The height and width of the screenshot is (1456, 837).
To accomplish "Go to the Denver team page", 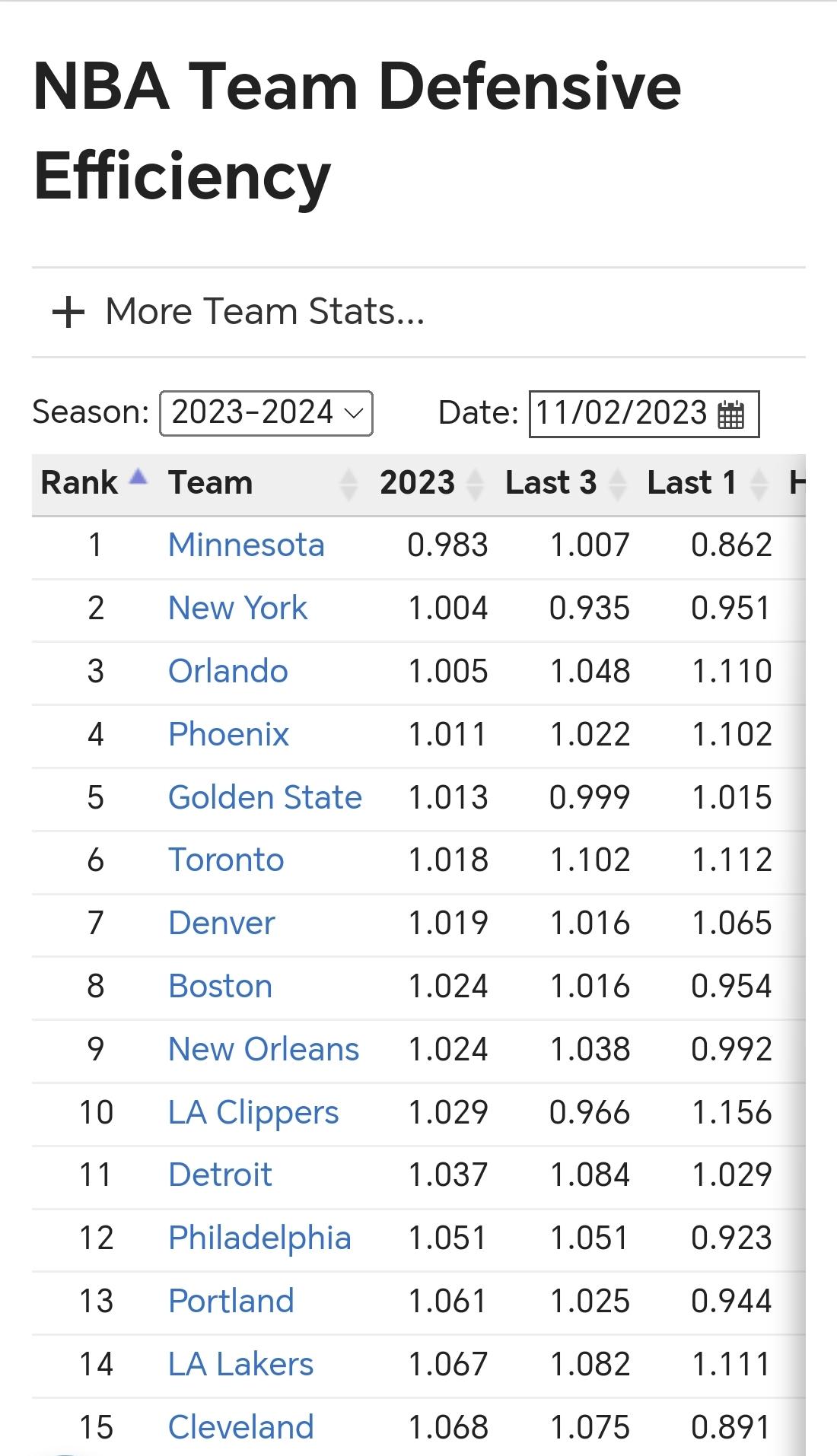I will point(221,923).
